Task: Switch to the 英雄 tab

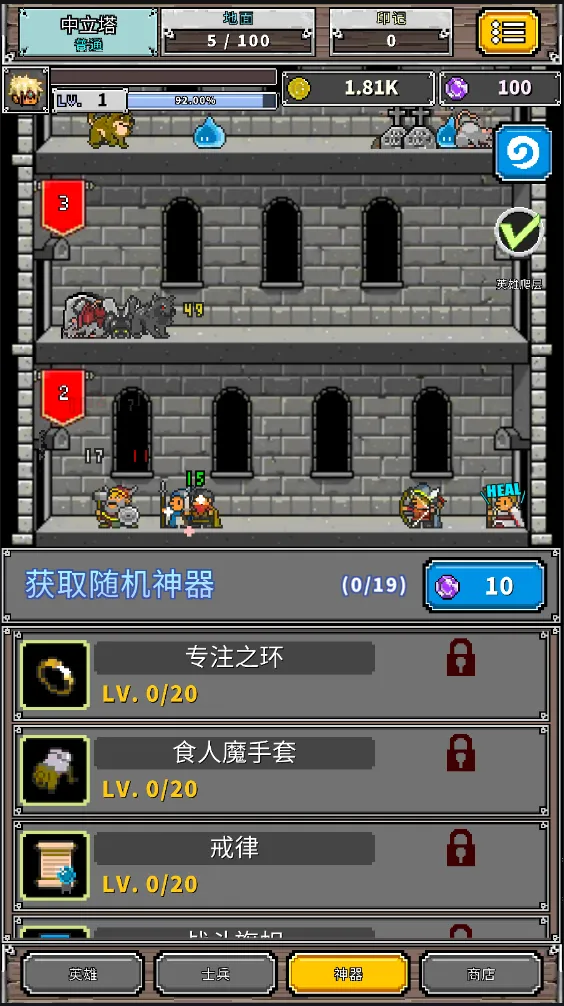Action: [83, 974]
